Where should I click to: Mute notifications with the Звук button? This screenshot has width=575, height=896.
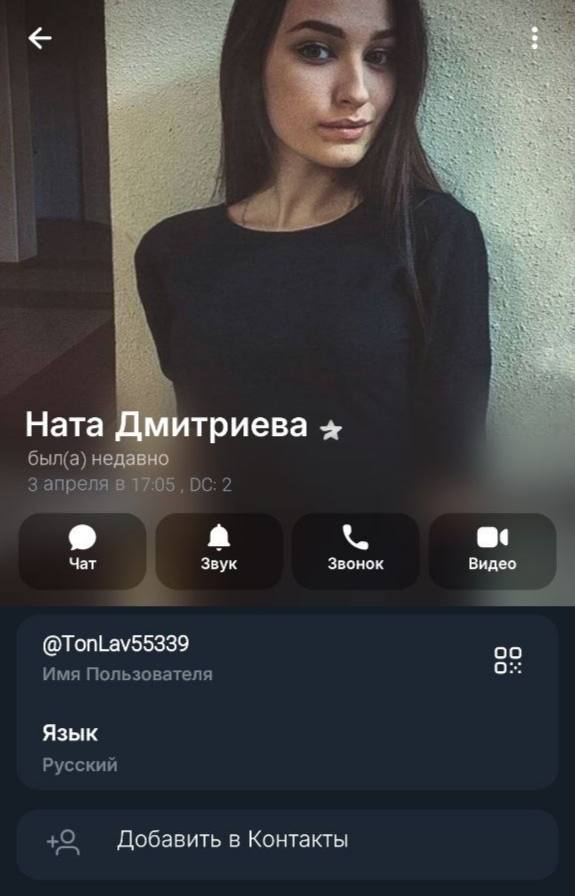(x=219, y=551)
